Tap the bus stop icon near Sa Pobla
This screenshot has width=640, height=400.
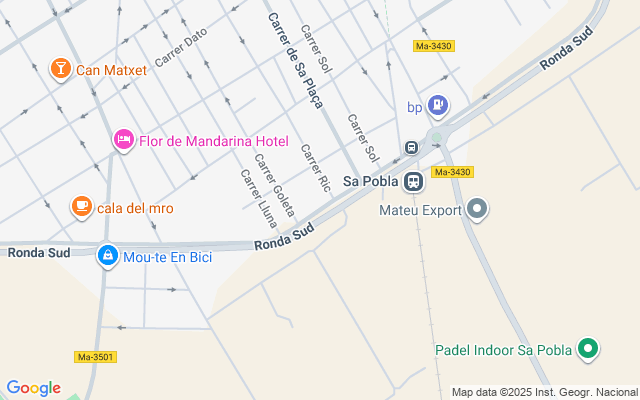click(411, 148)
